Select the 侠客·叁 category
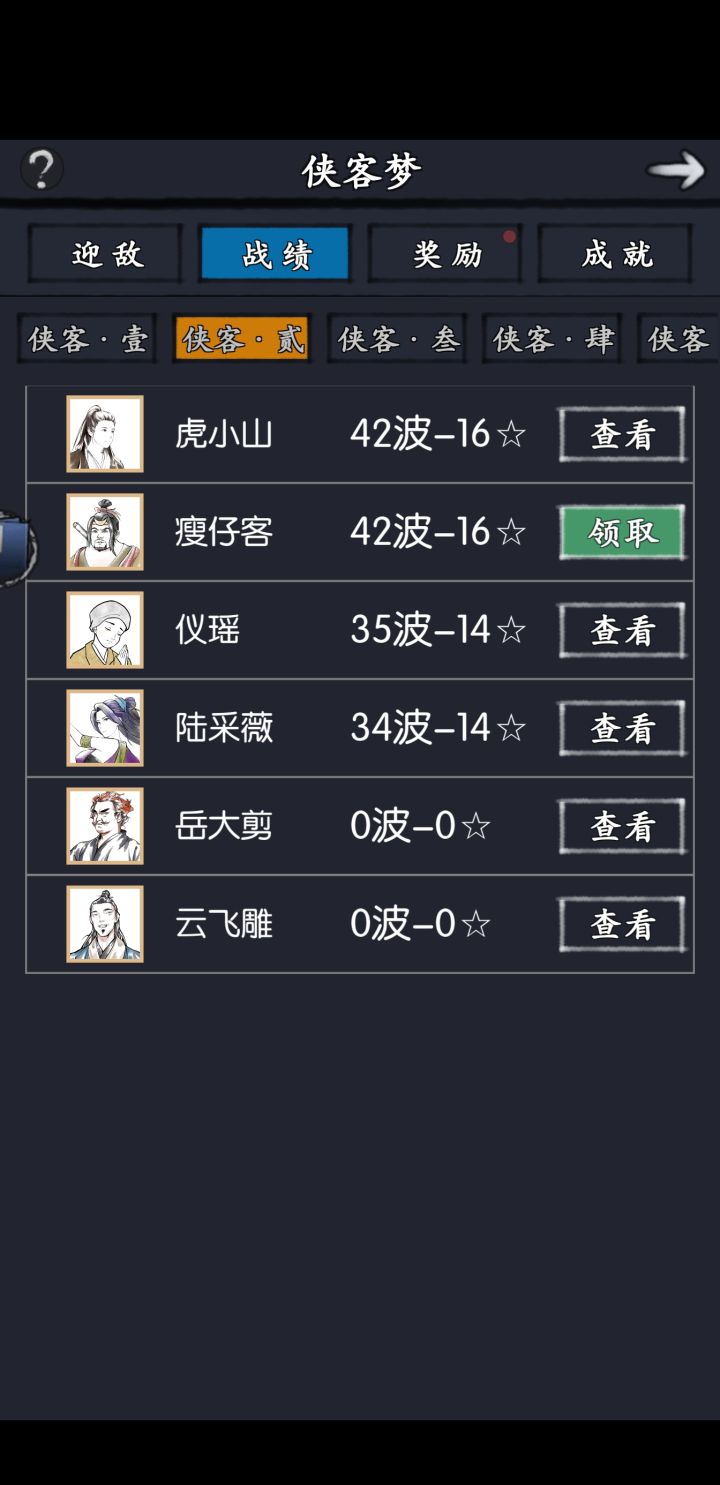The width and height of the screenshot is (720, 1485). (396, 338)
